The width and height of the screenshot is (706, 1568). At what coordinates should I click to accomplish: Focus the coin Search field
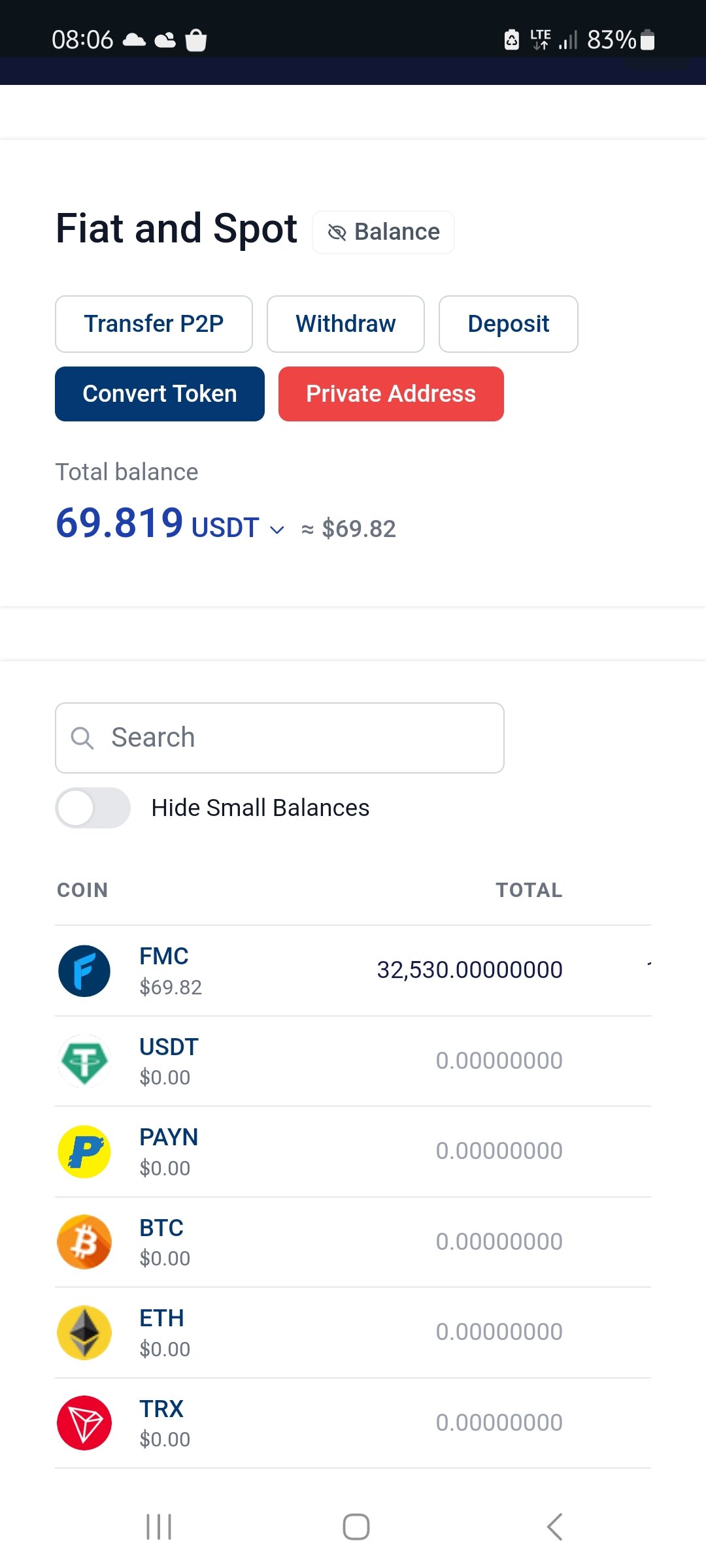[280, 738]
